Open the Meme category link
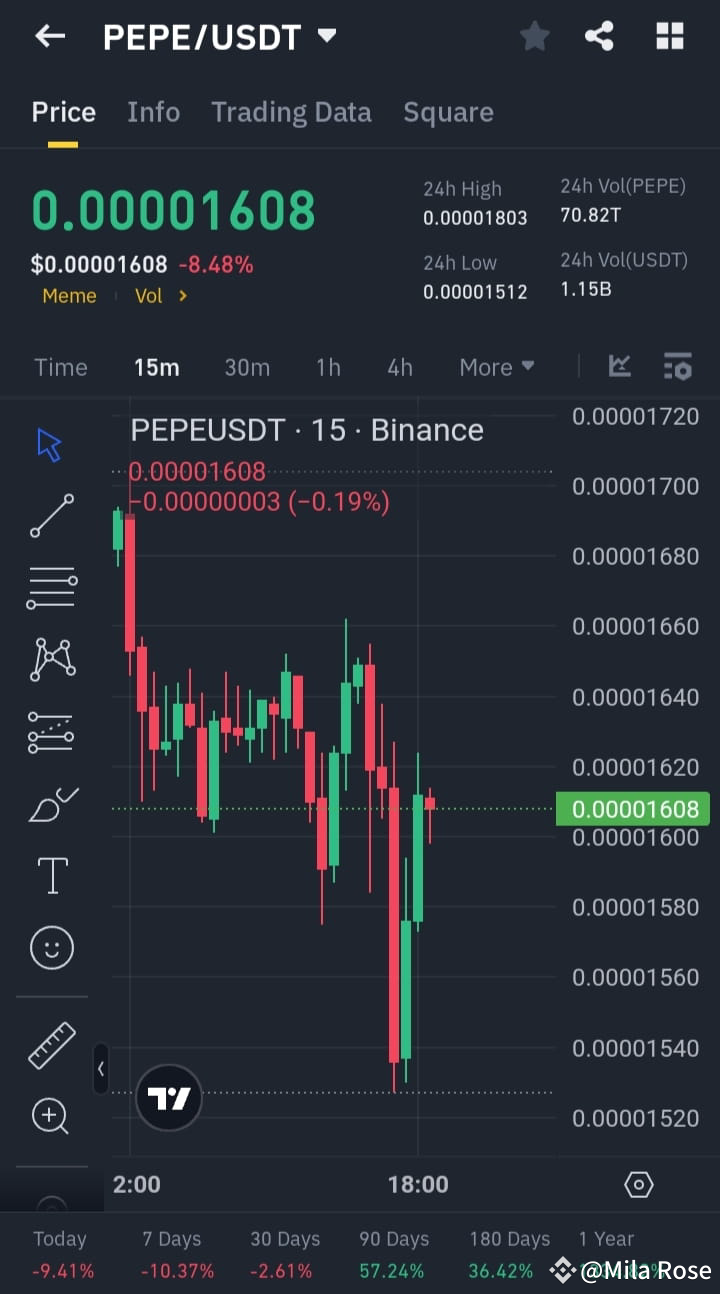 (69, 295)
